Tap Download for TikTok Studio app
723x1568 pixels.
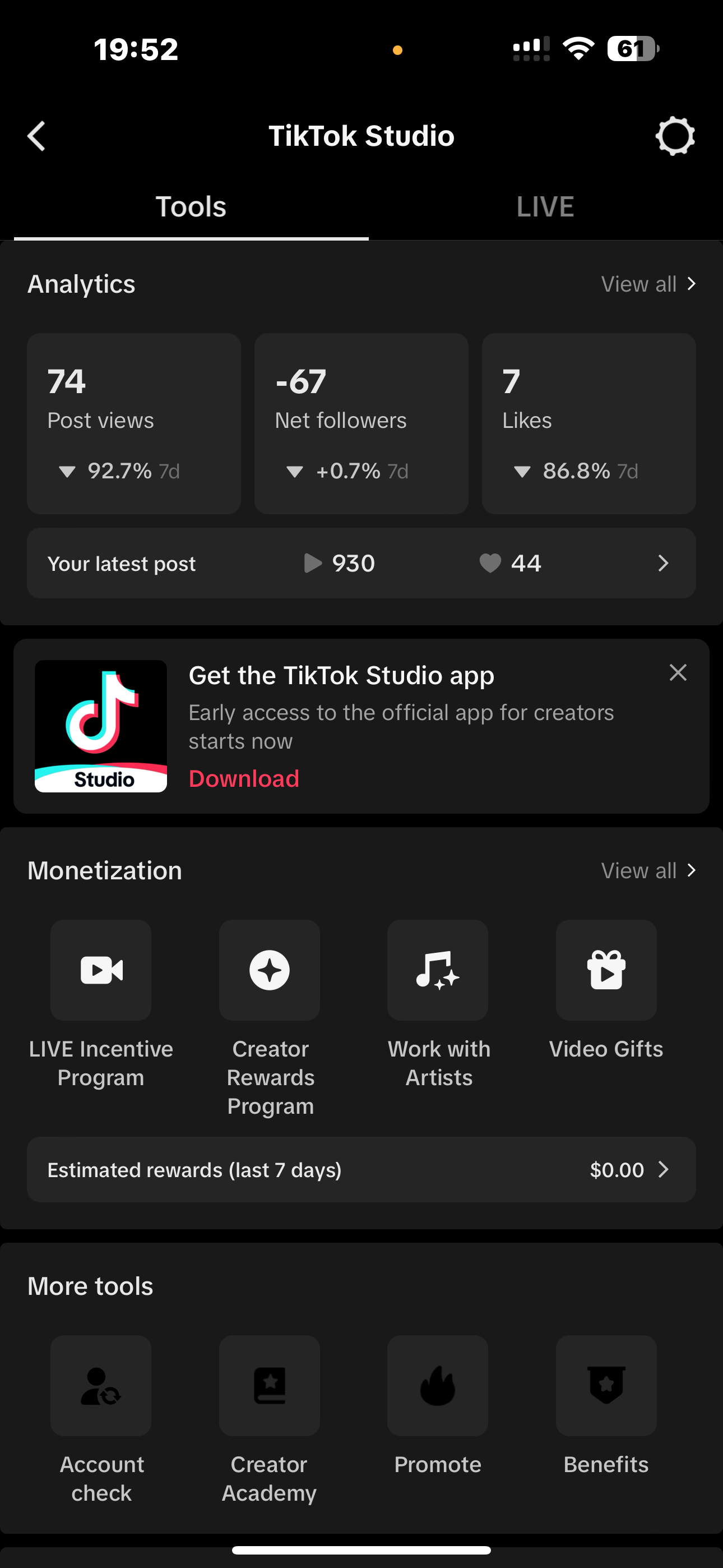[244, 778]
